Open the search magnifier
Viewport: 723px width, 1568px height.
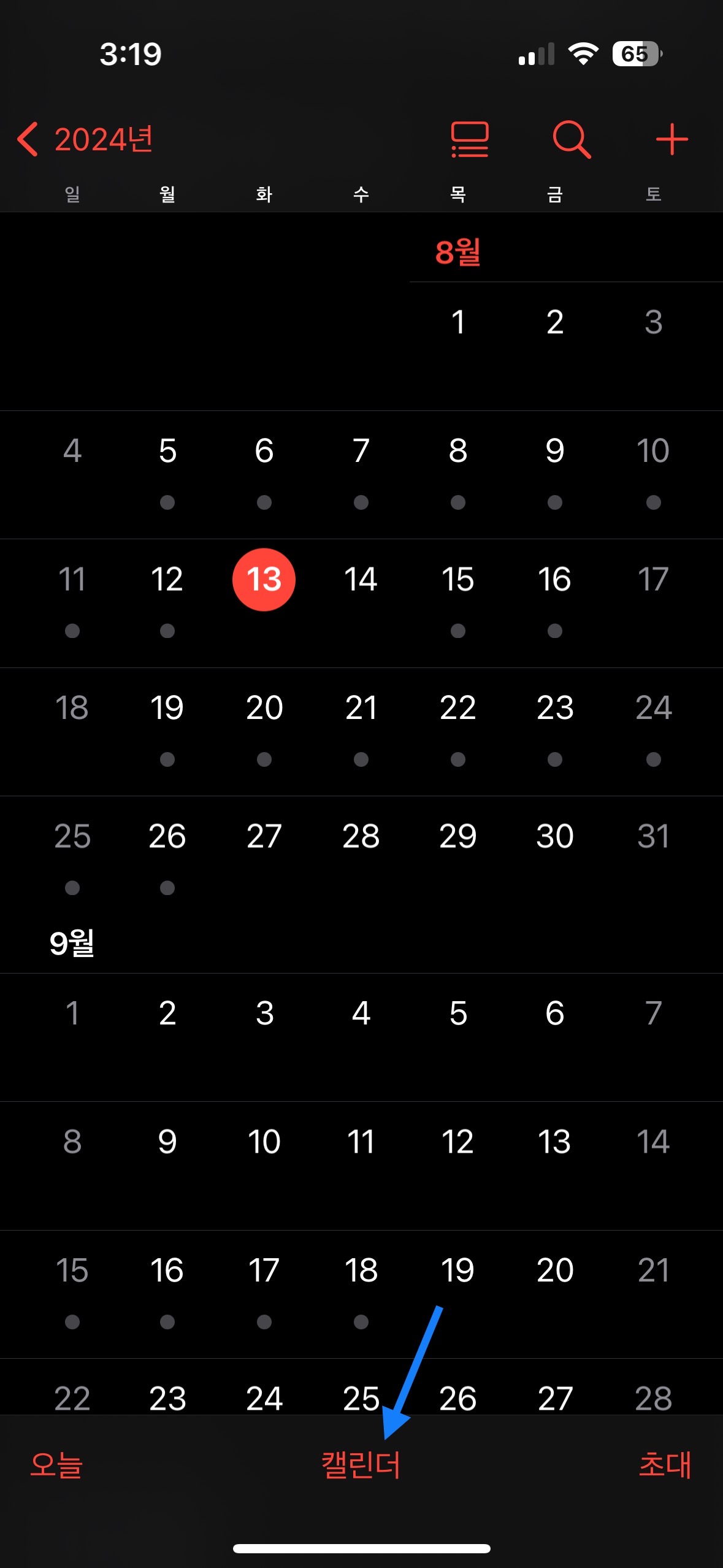(x=572, y=139)
